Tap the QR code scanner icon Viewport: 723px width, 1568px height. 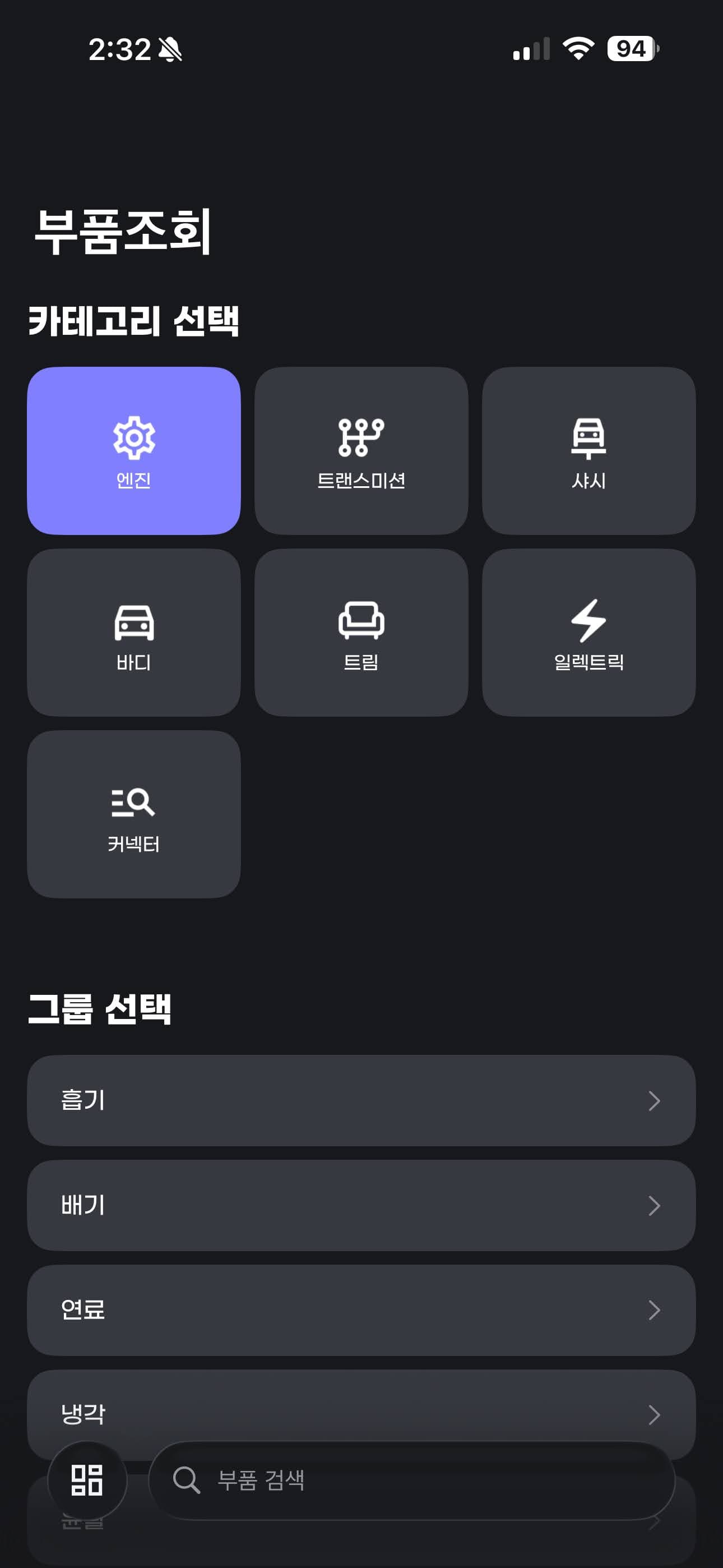point(87,1482)
